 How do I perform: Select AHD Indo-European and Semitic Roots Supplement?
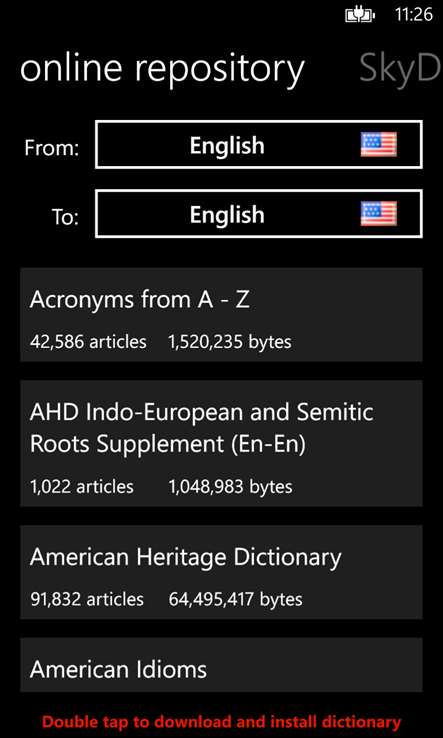[x=221, y=443]
